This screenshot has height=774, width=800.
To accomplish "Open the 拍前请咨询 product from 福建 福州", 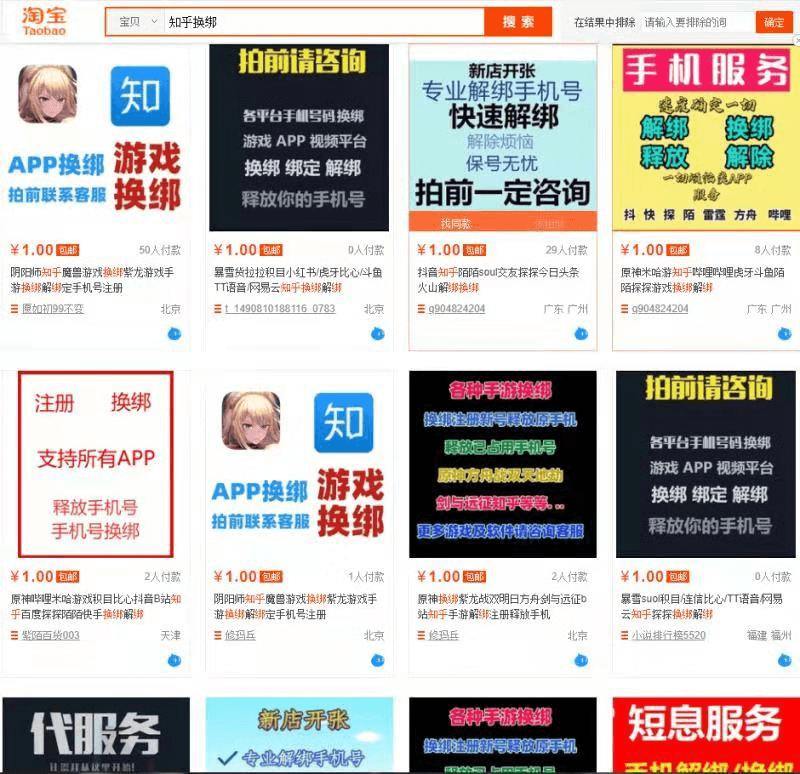I will tap(706, 464).
